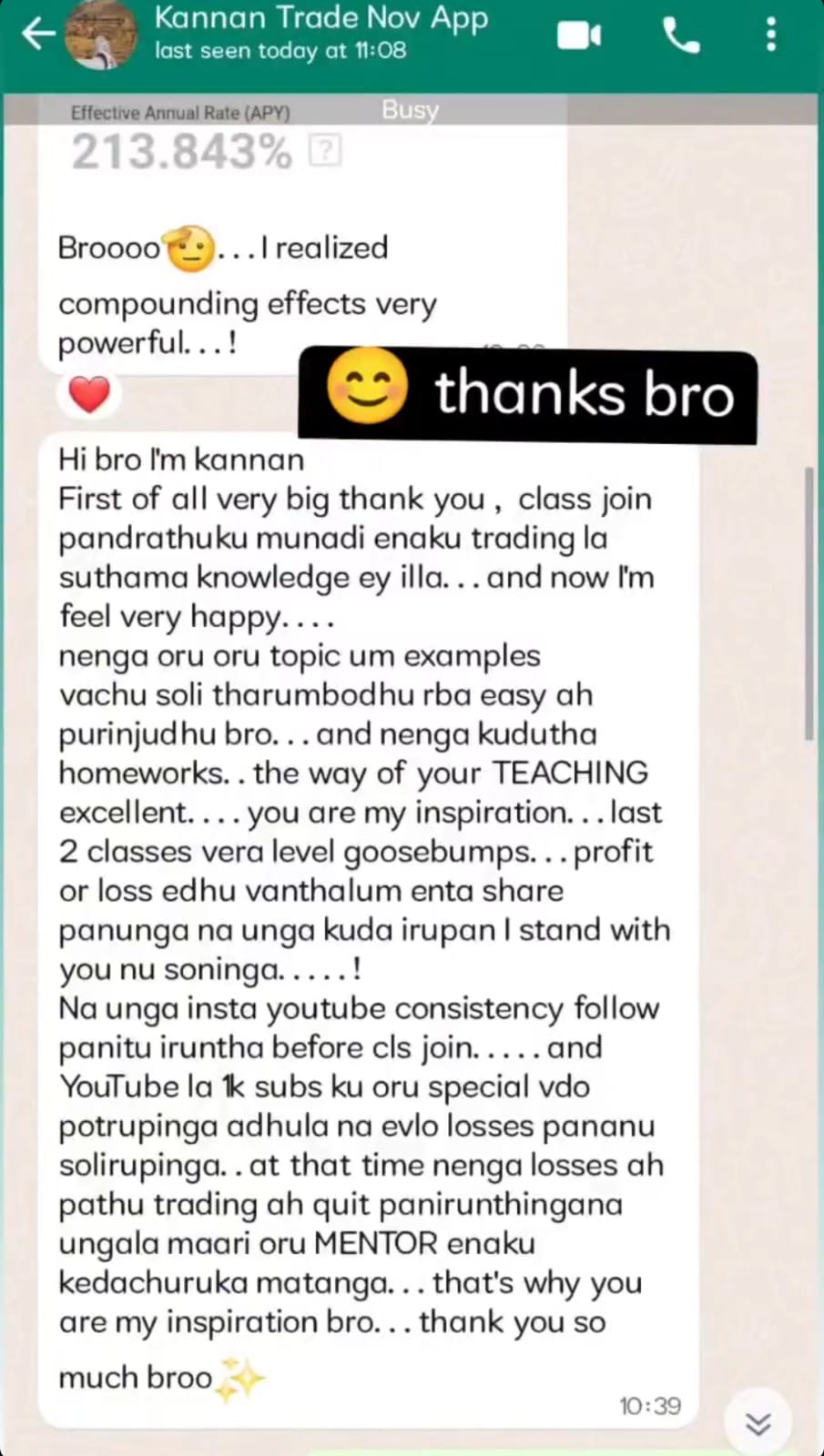
Task: Go back from Kannan's chat
Action: (x=36, y=35)
